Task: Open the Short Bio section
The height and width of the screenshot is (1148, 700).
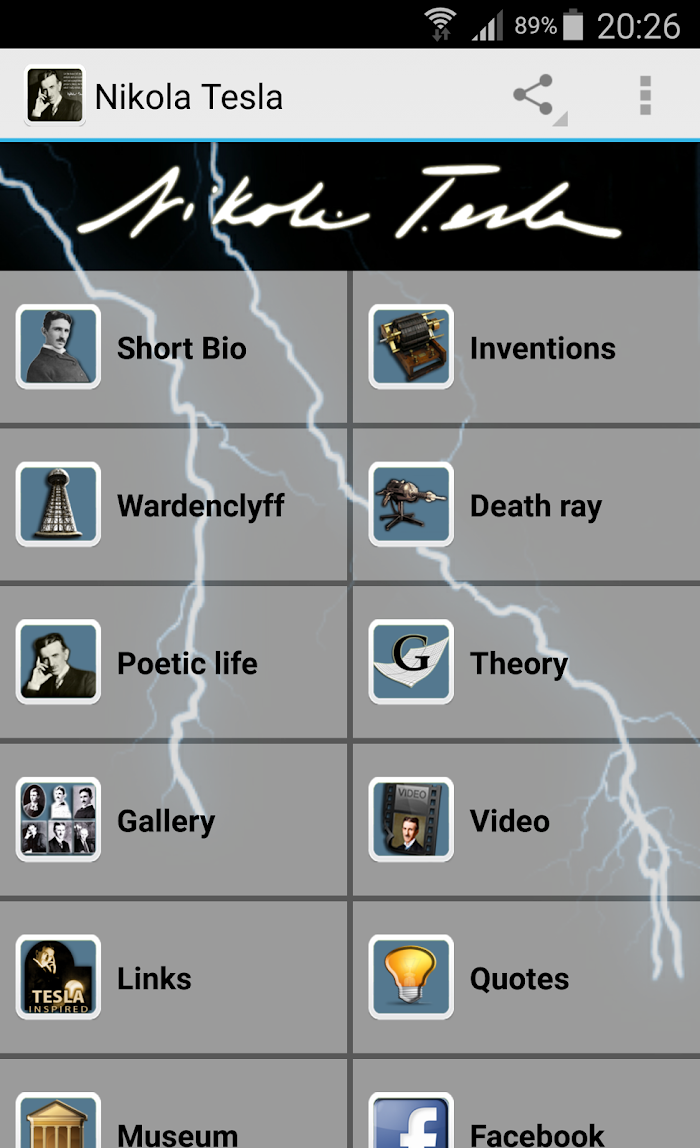Action: [174, 347]
